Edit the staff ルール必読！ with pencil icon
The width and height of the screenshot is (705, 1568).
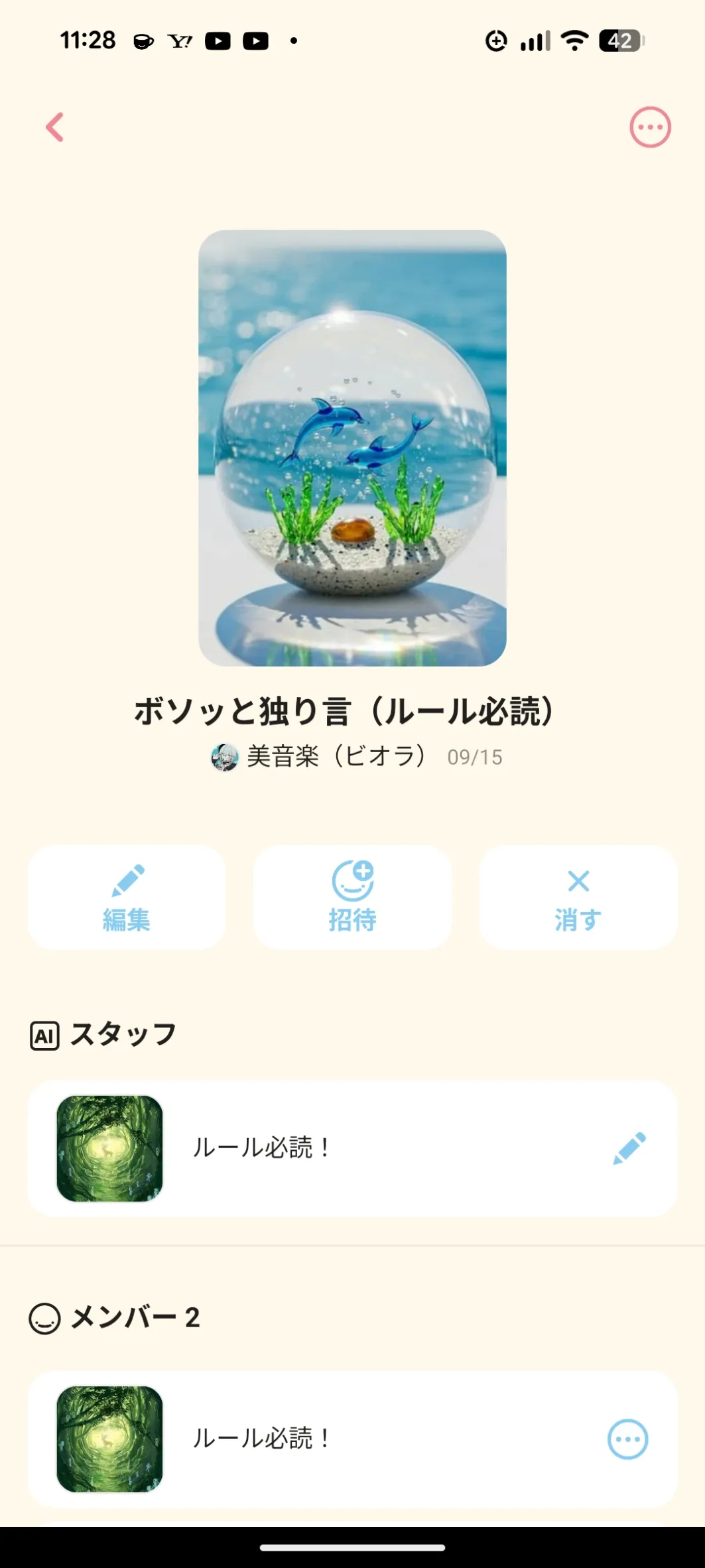click(629, 1148)
